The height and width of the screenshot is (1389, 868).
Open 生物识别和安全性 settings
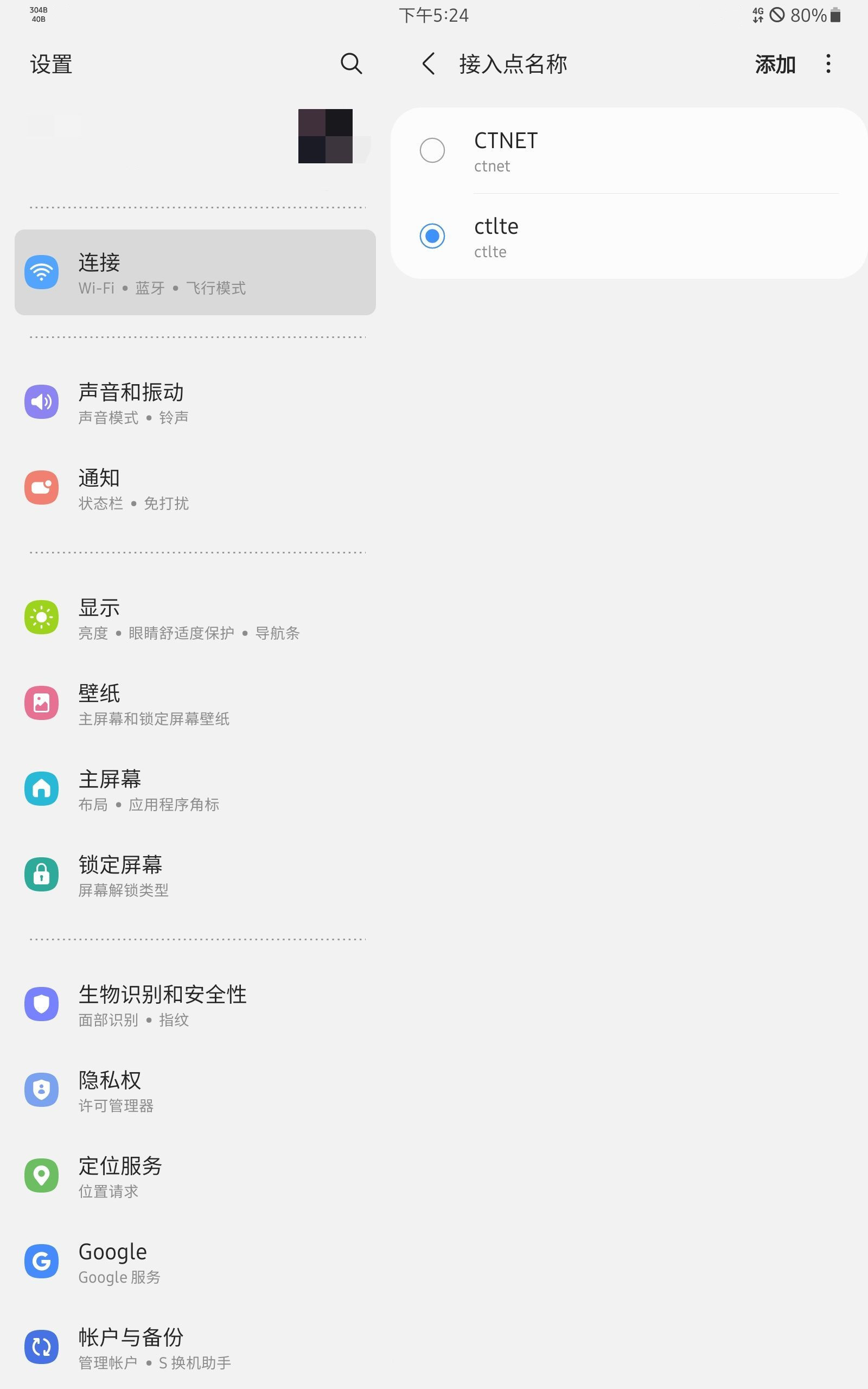pos(195,1004)
